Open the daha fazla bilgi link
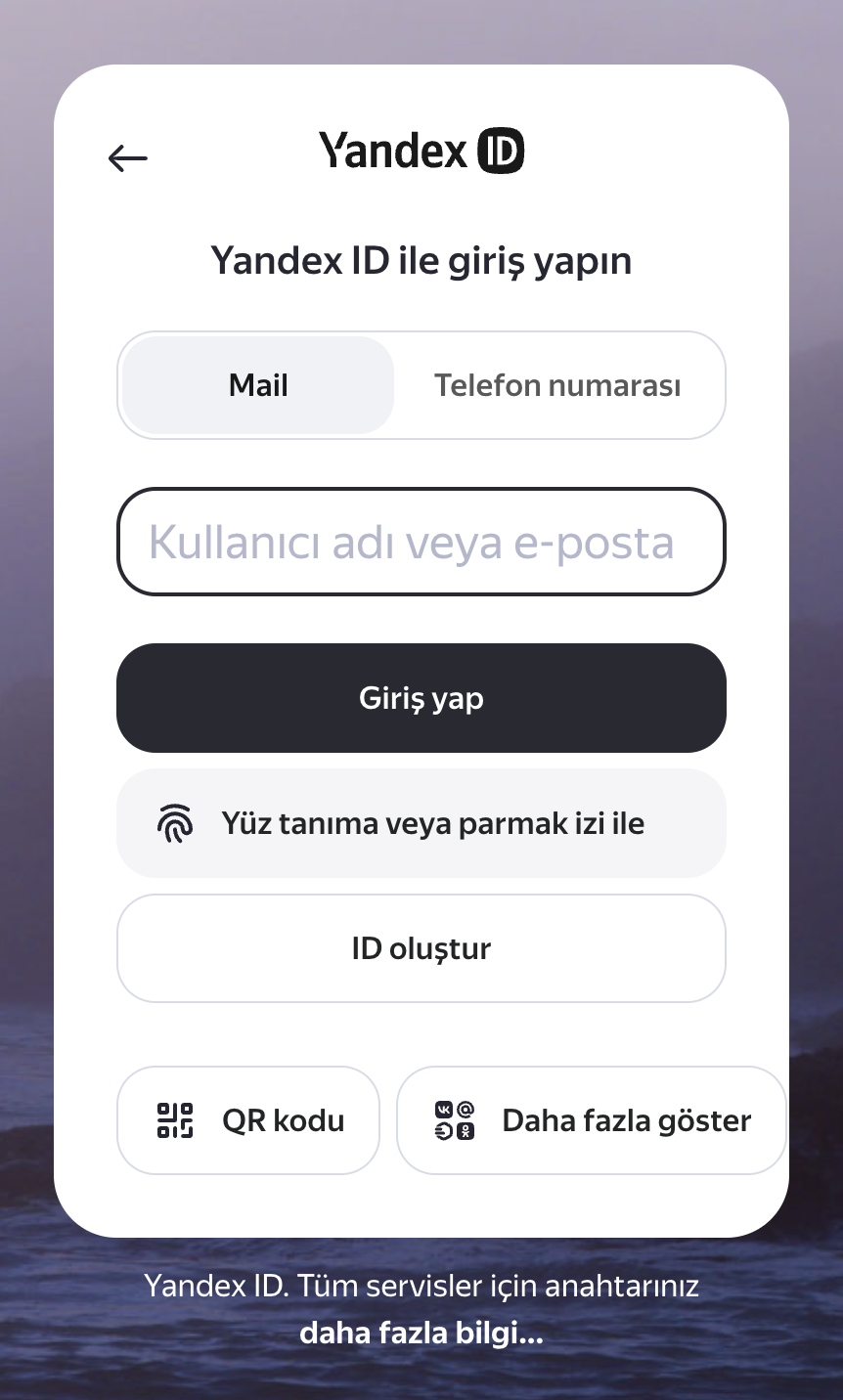The image size is (843, 1400). (x=421, y=1334)
